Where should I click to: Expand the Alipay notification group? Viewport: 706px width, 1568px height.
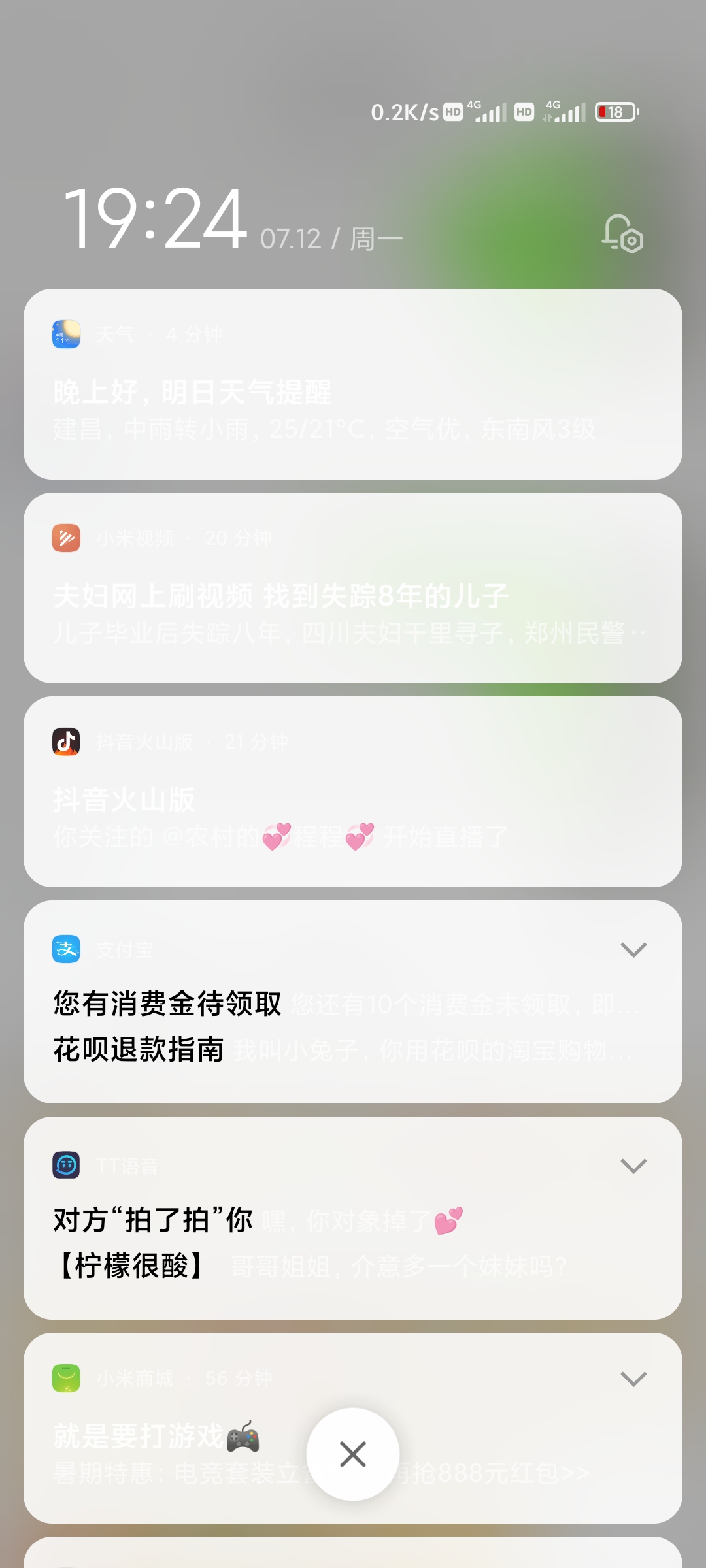(633, 949)
